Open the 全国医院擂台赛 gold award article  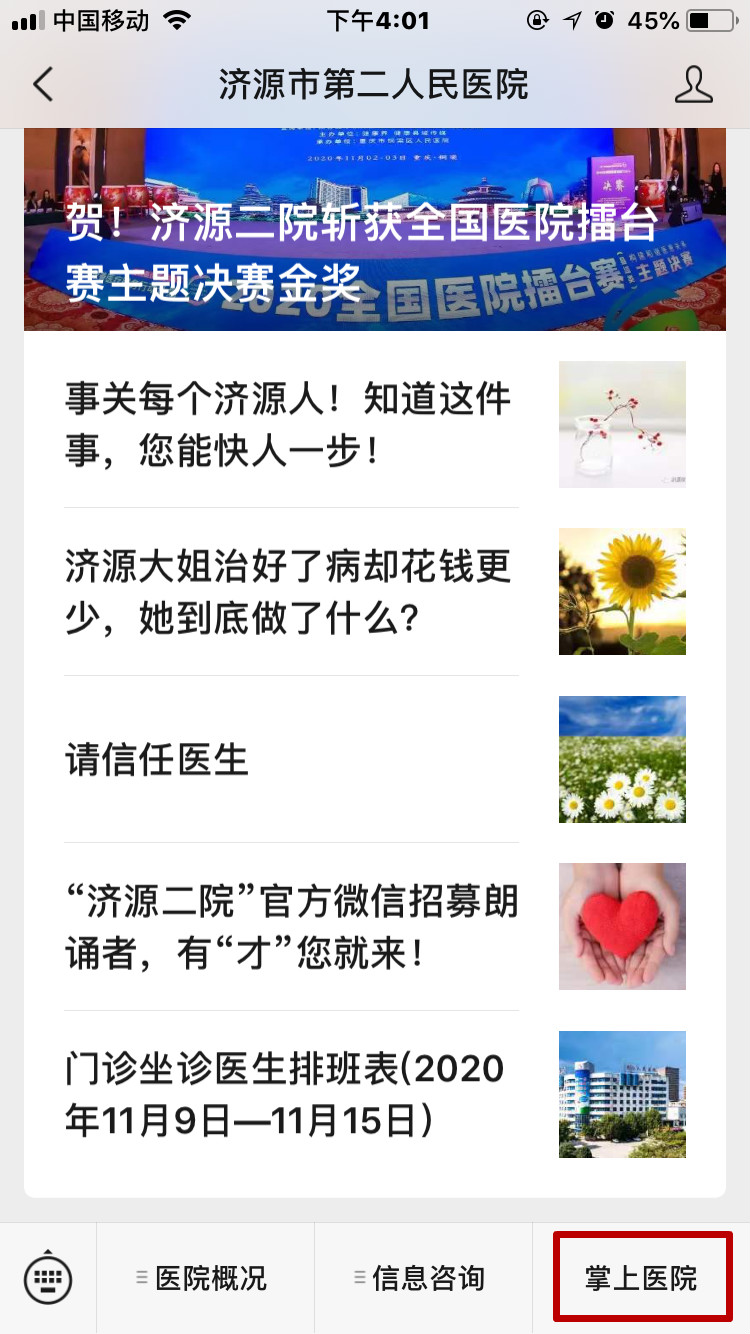(374, 240)
